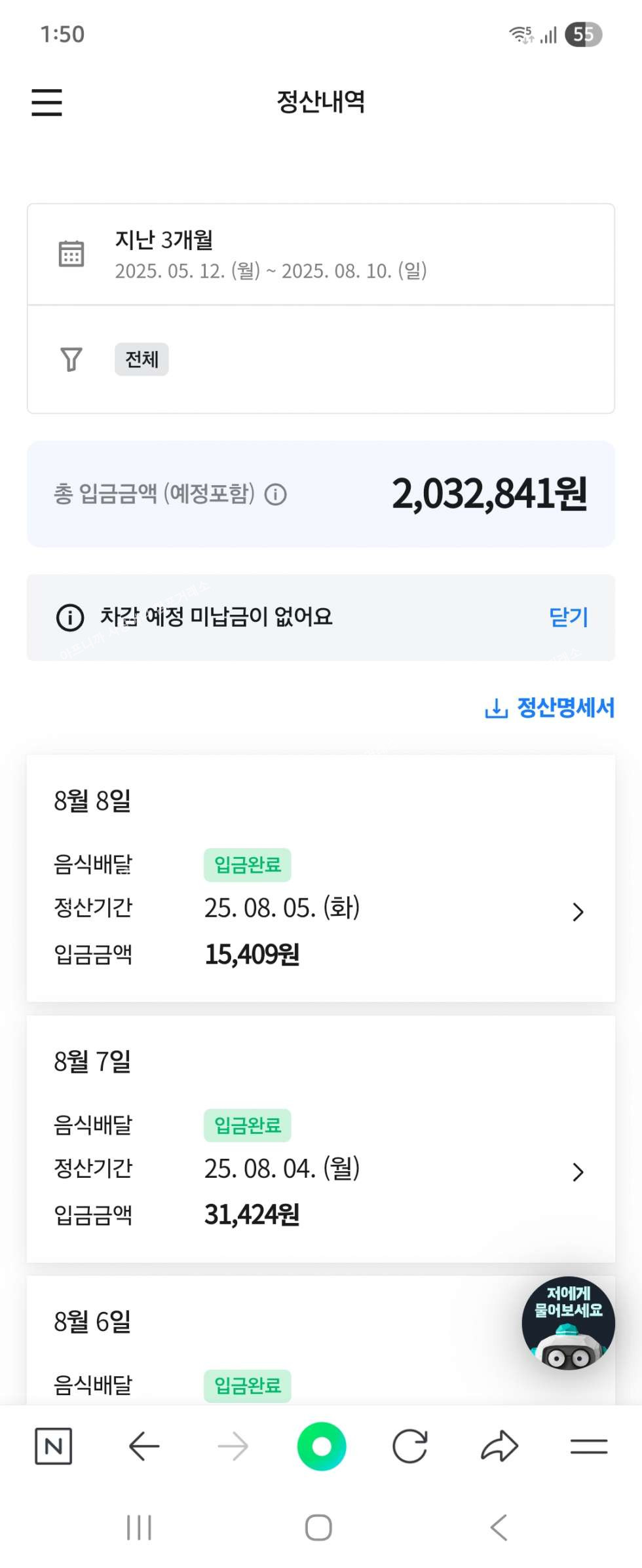Open the browser's two-line menu

pyautogui.click(x=588, y=1446)
